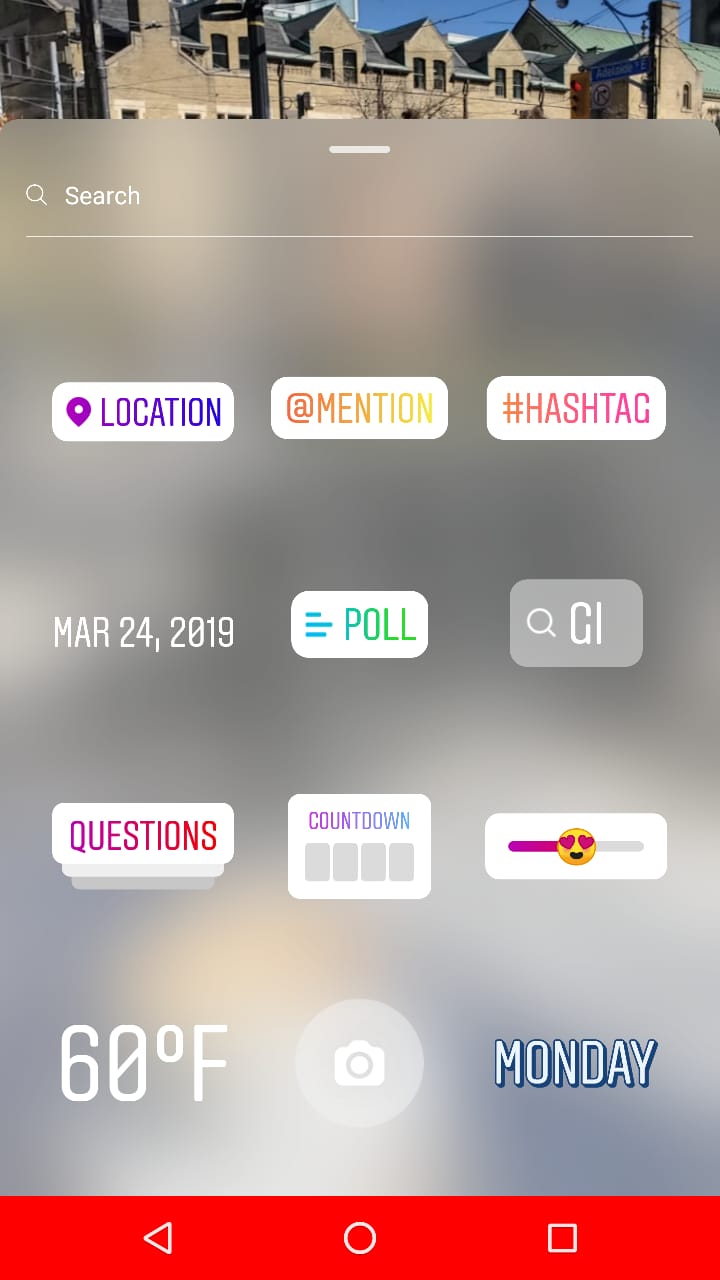Go back using the system back button
The image size is (720, 1280).
(158, 1238)
